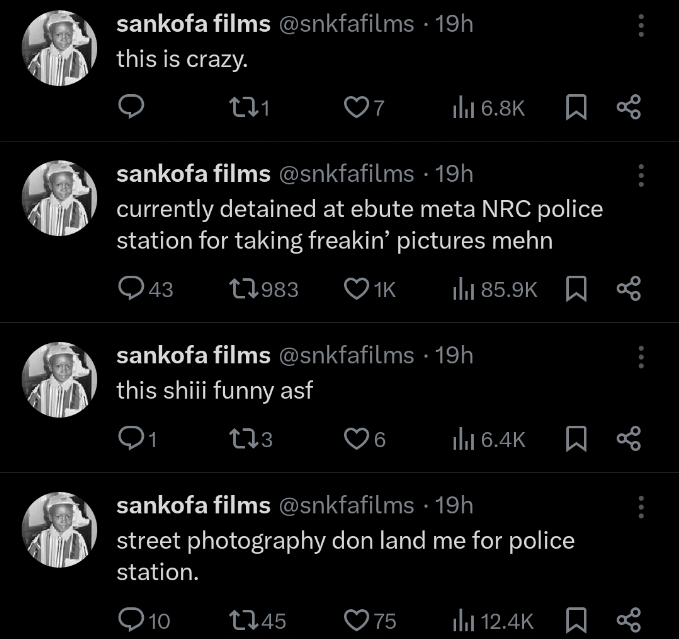Image resolution: width=679 pixels, height=639 pixels.
Task: View analytics of the ebute meta detained tweet
Action: (x=463, y=289)
